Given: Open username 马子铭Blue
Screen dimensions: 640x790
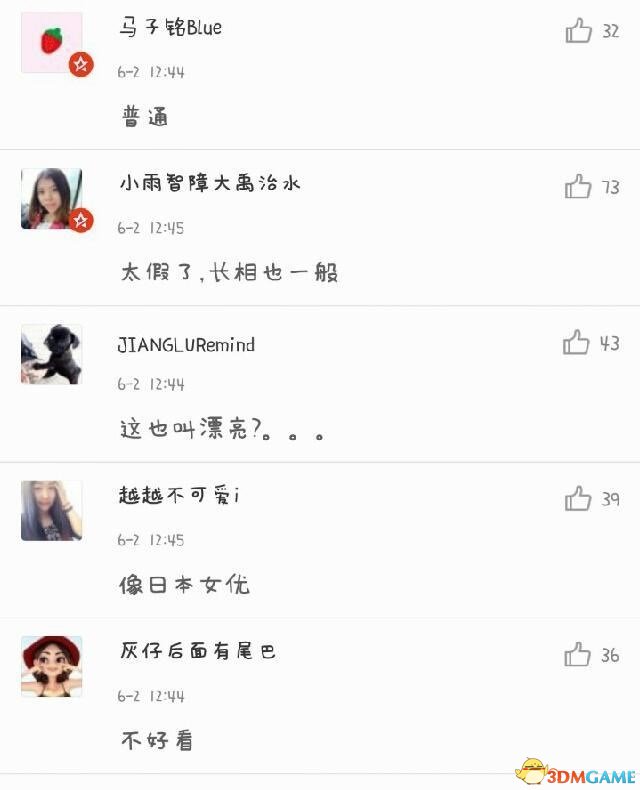Looking at the screenshot, I should coord(170,28).
